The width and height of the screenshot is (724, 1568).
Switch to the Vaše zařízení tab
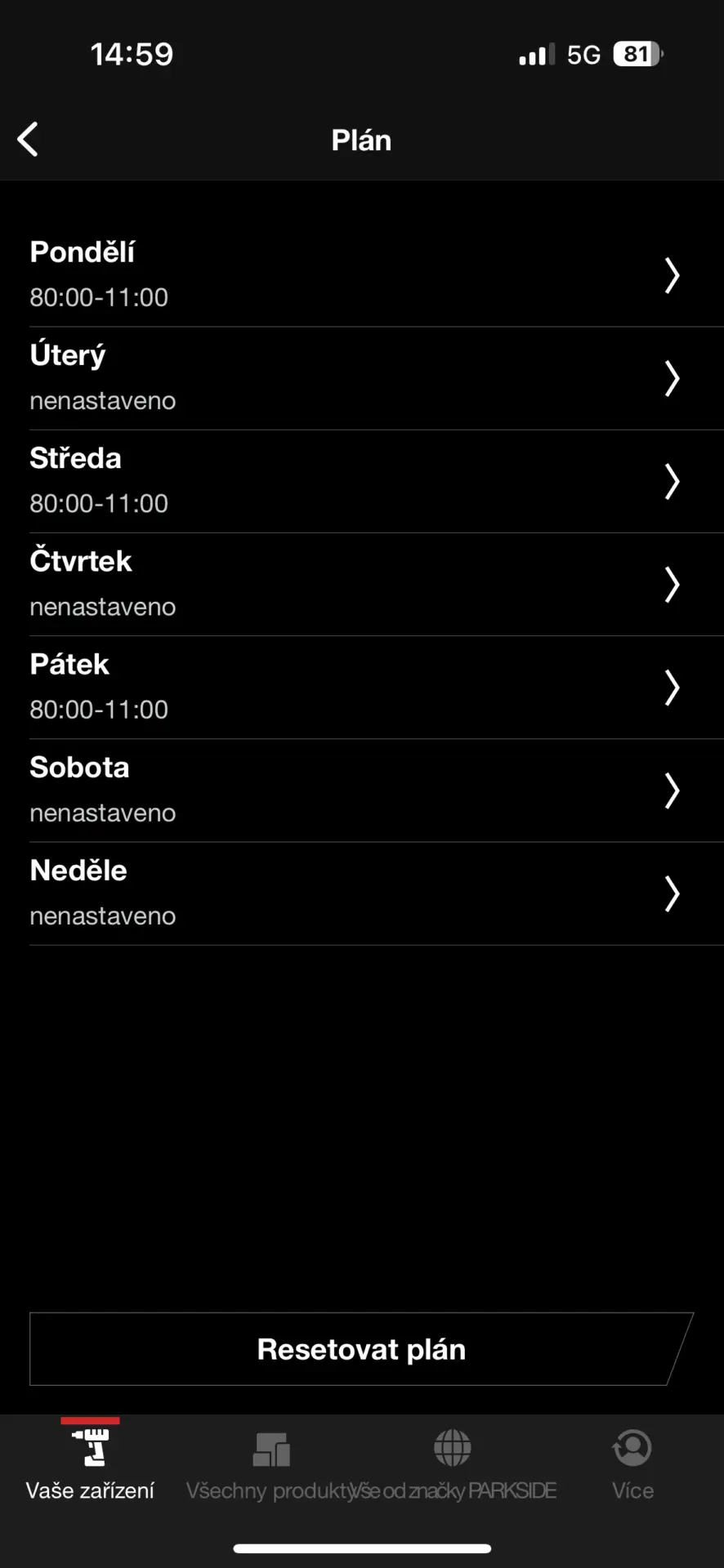pos(90,1465)
